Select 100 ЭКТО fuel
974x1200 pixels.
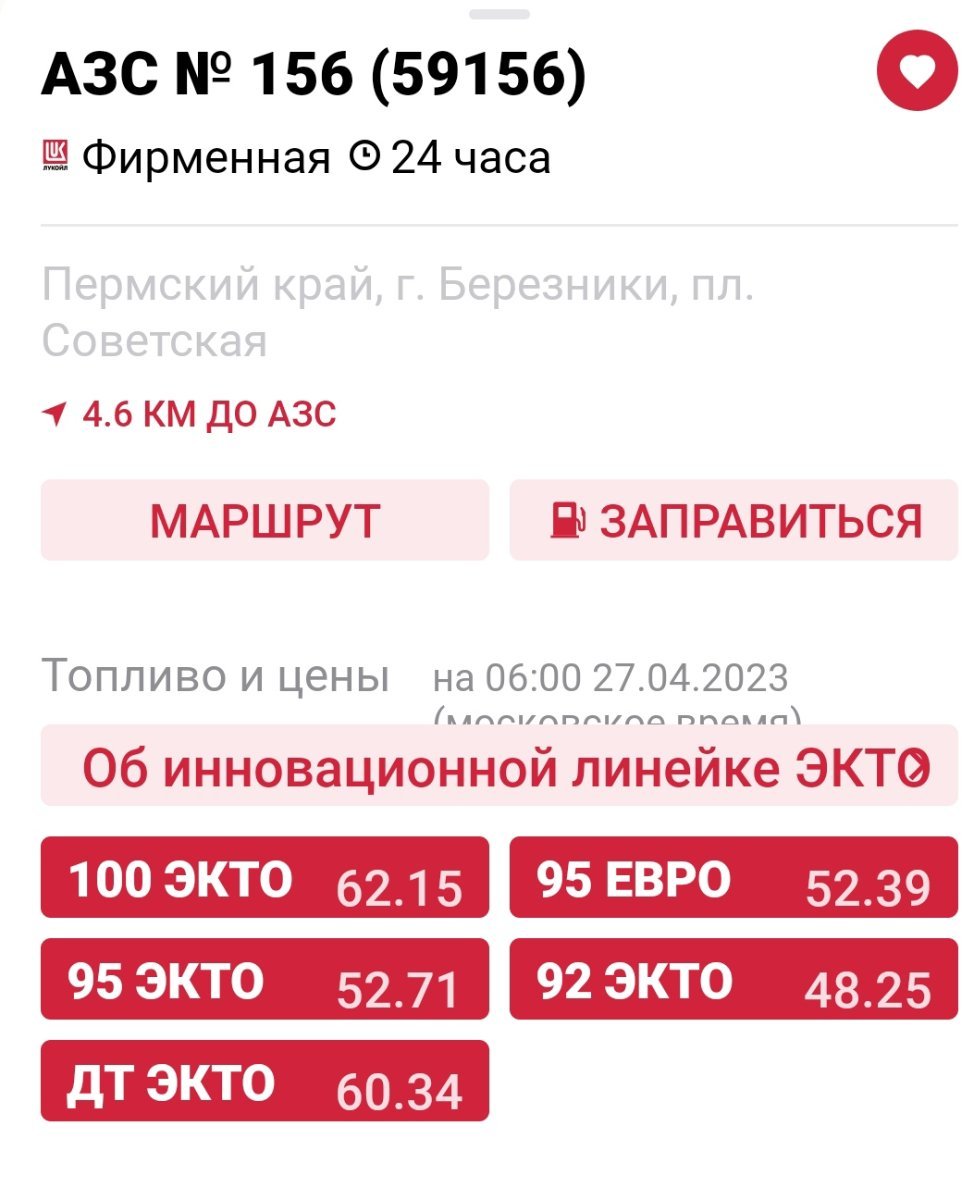265,878
